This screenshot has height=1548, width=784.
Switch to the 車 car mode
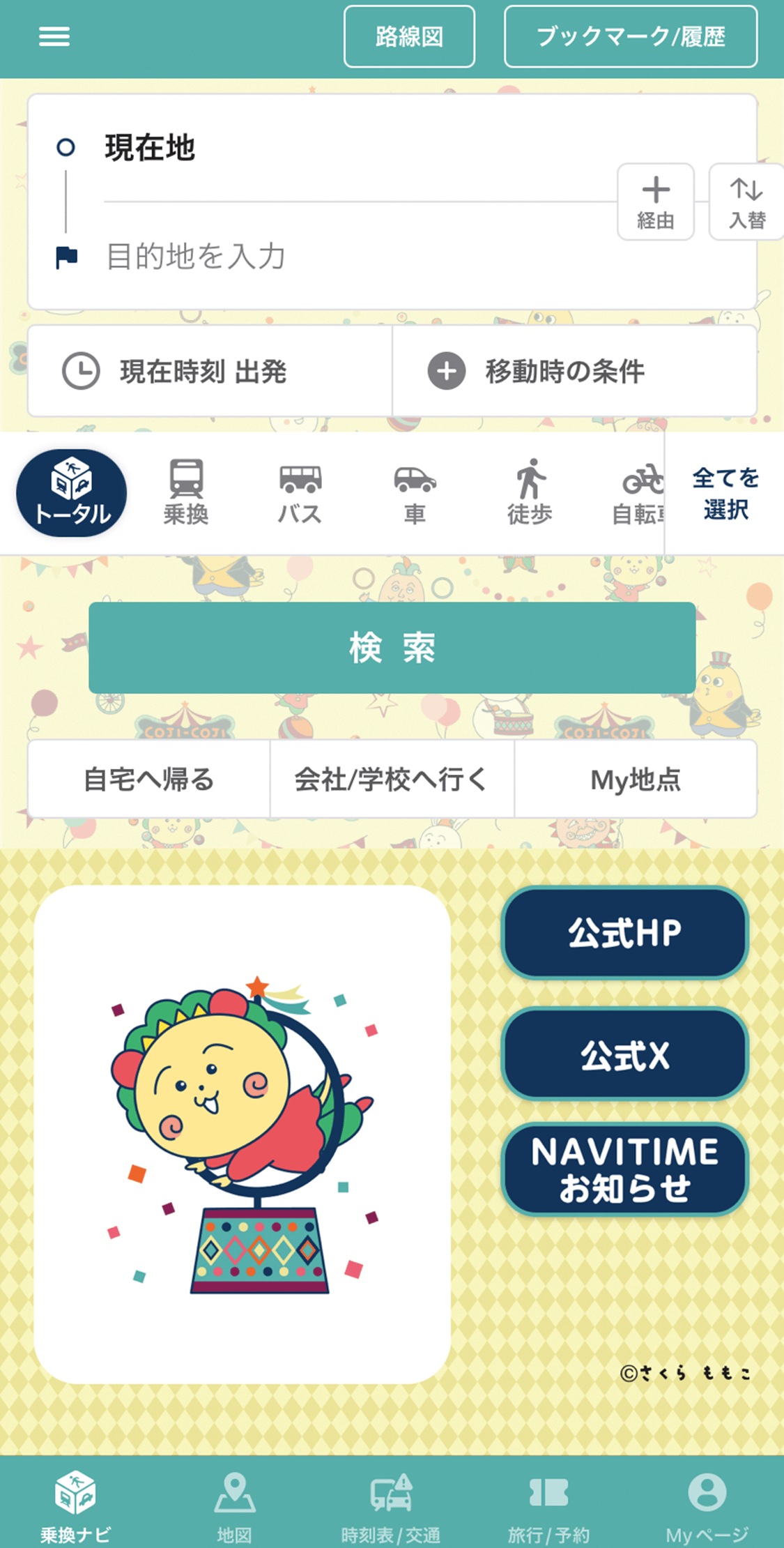(415, 492)
